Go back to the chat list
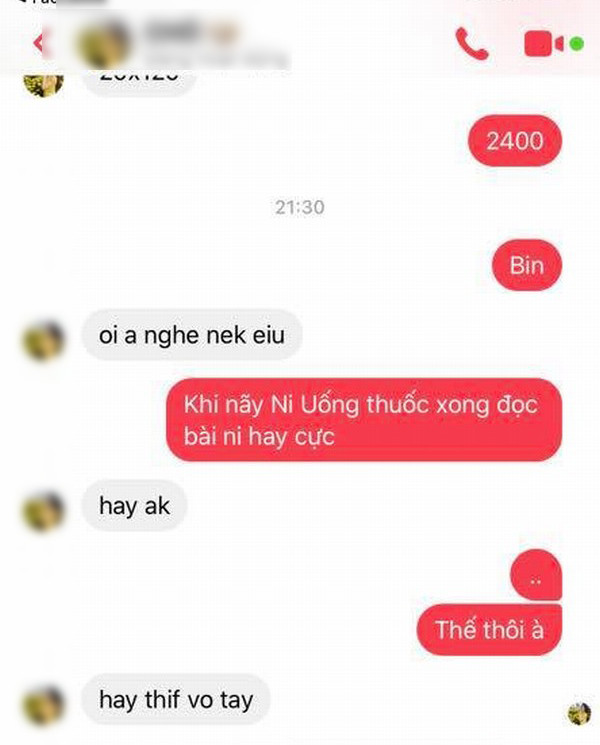Viewport: 600px width, 745px height. click(x=39, y=43)
